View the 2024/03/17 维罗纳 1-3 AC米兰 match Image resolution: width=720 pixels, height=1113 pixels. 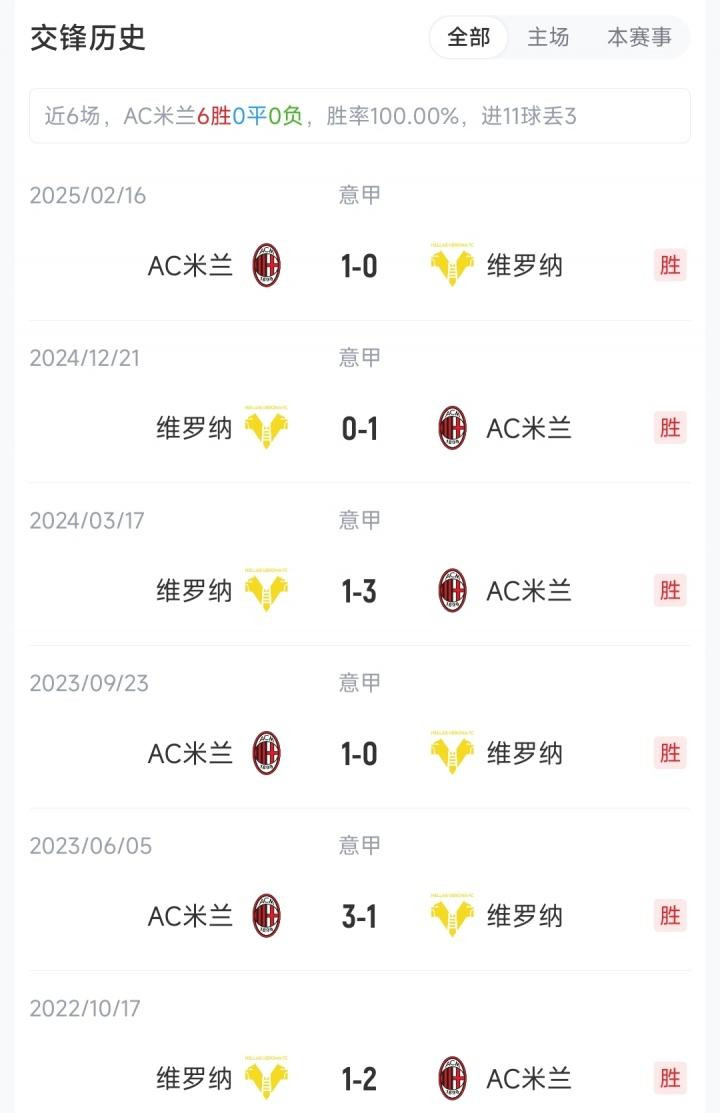[359, 591]
